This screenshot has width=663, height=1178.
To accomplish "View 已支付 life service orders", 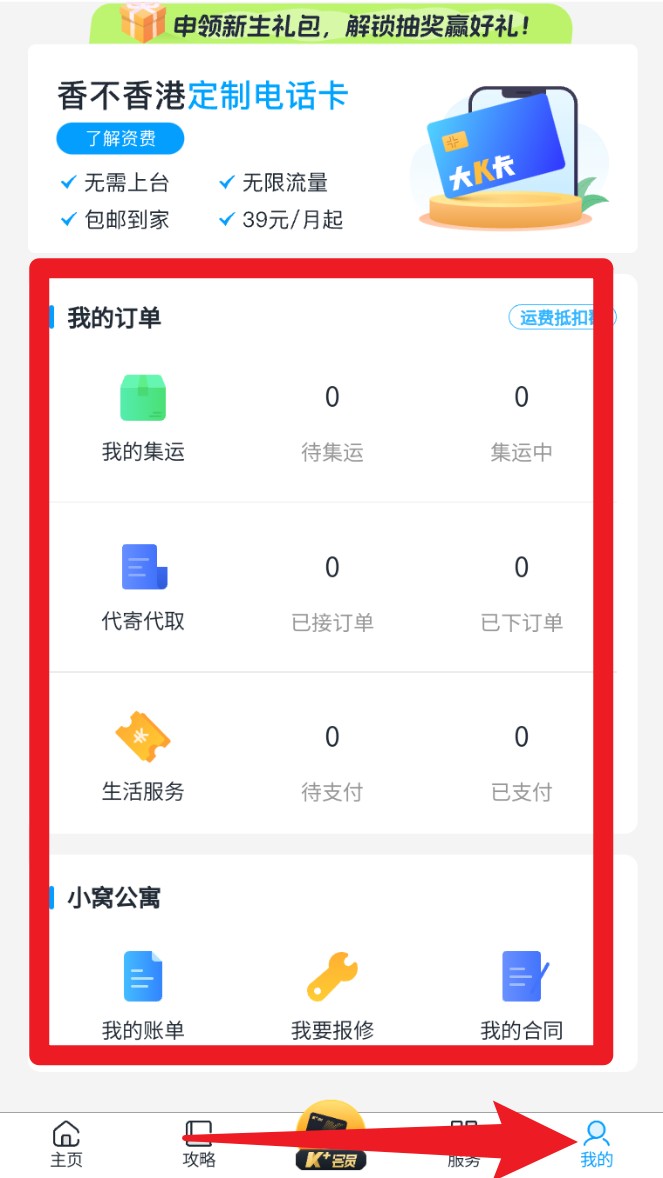I will [521, 760].
